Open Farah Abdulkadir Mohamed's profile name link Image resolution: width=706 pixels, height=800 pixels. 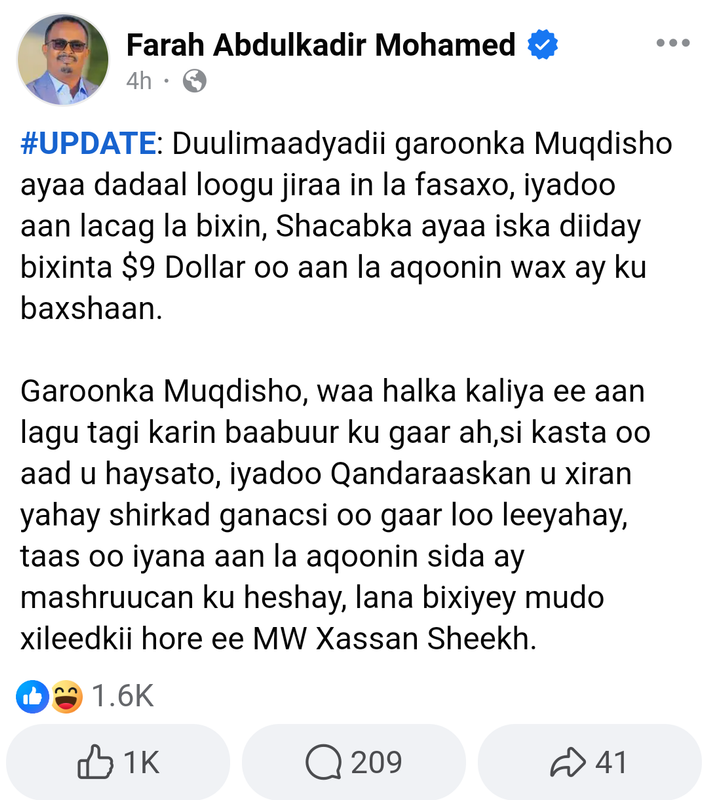pos(321,44)
